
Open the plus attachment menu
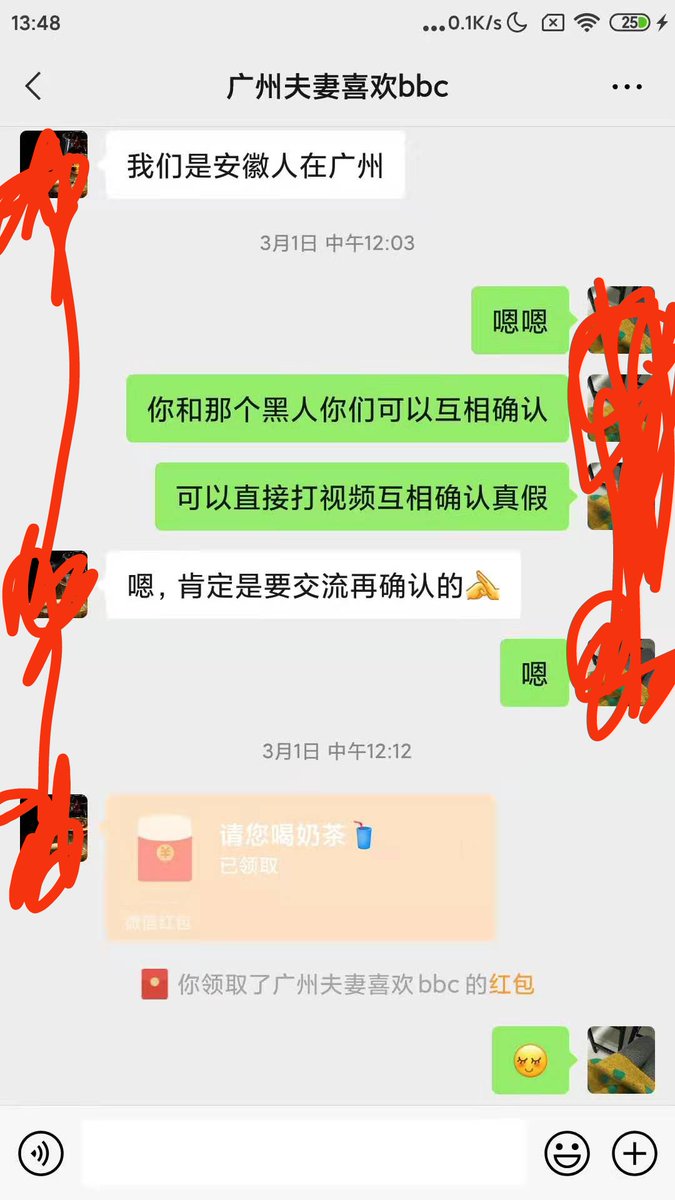[x=634, y=1153]
